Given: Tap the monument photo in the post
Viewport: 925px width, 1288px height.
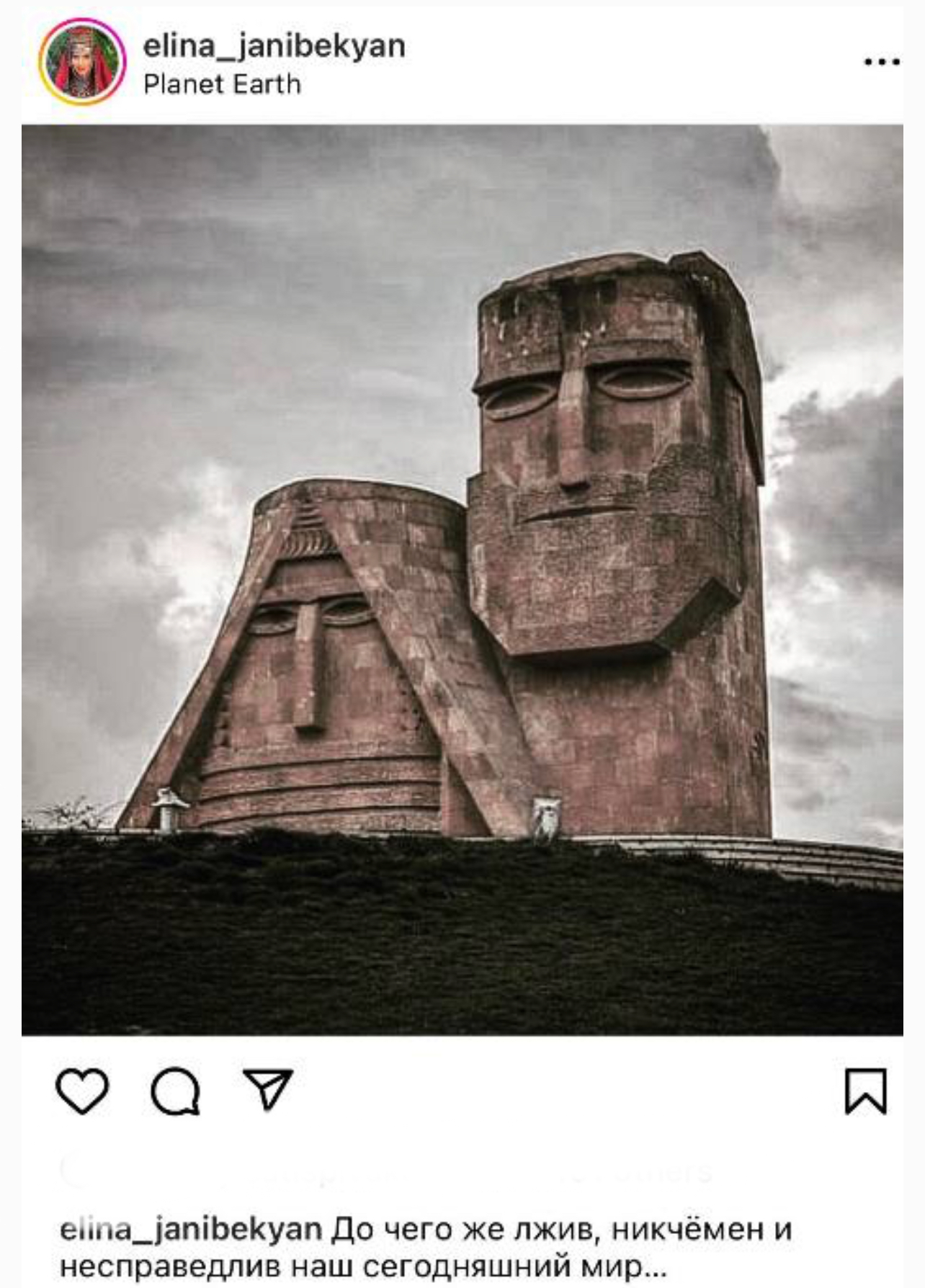Looking at the screenshot, I should pos(462,580).
